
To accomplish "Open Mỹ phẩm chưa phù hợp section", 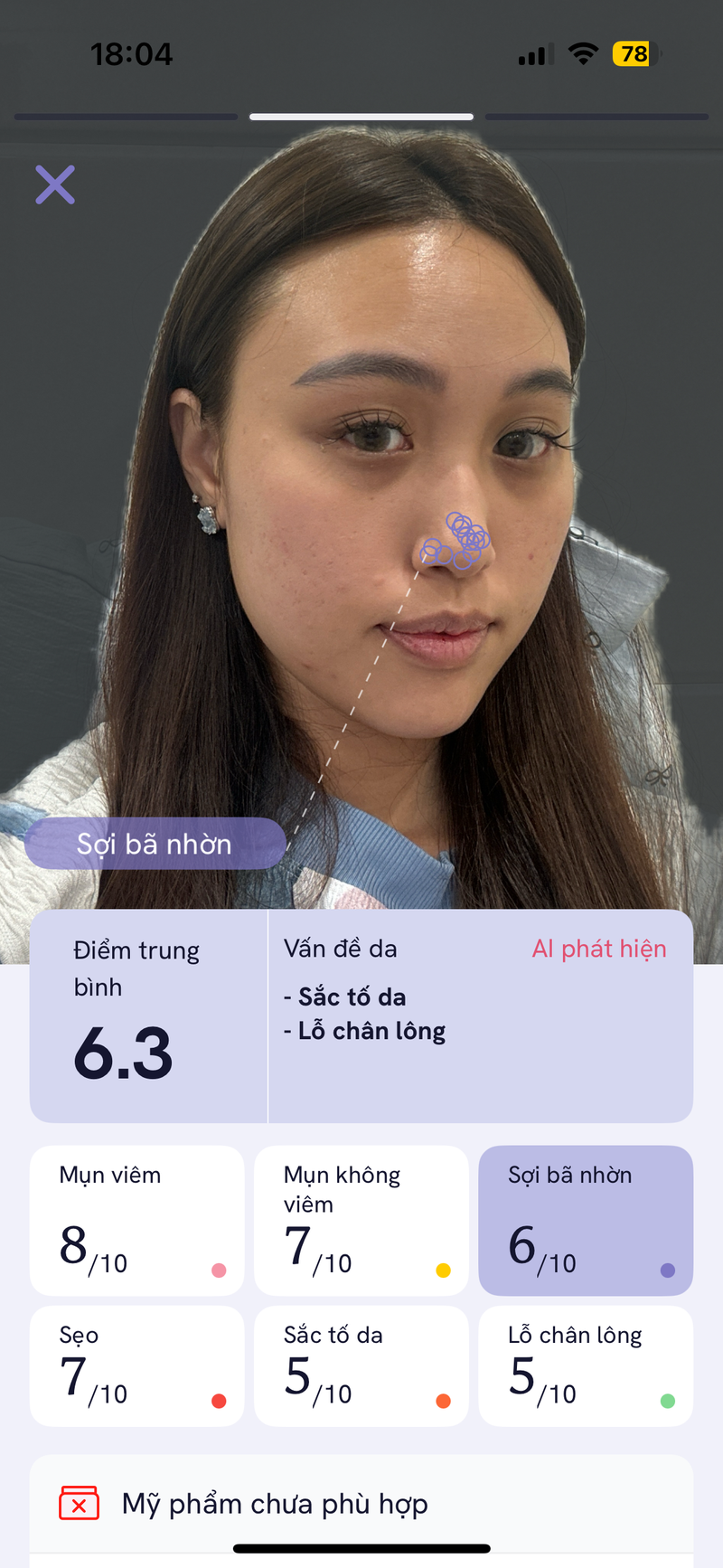I will (361, 1504).
